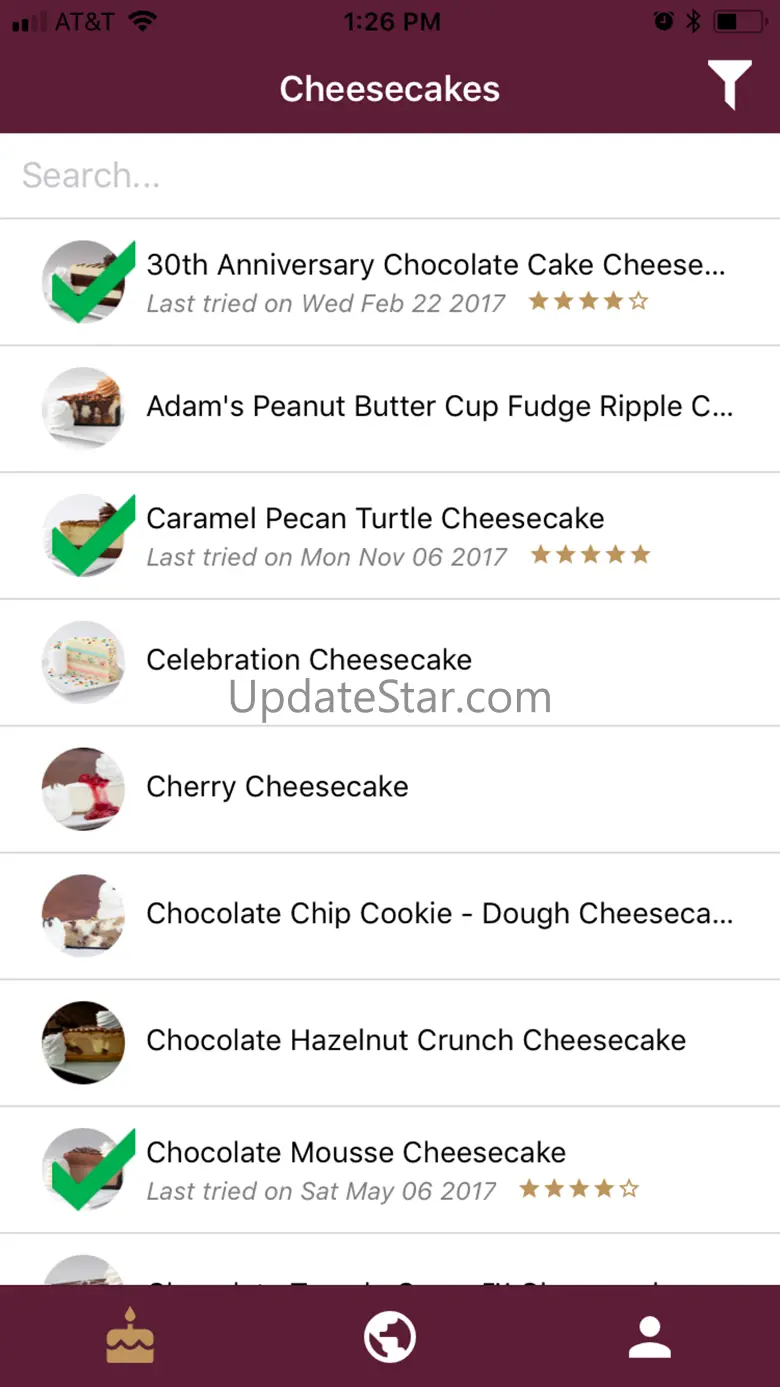
Task: Select Chocolate Chip Cookie-Dough Cheesecake
Action: (439, 914)
